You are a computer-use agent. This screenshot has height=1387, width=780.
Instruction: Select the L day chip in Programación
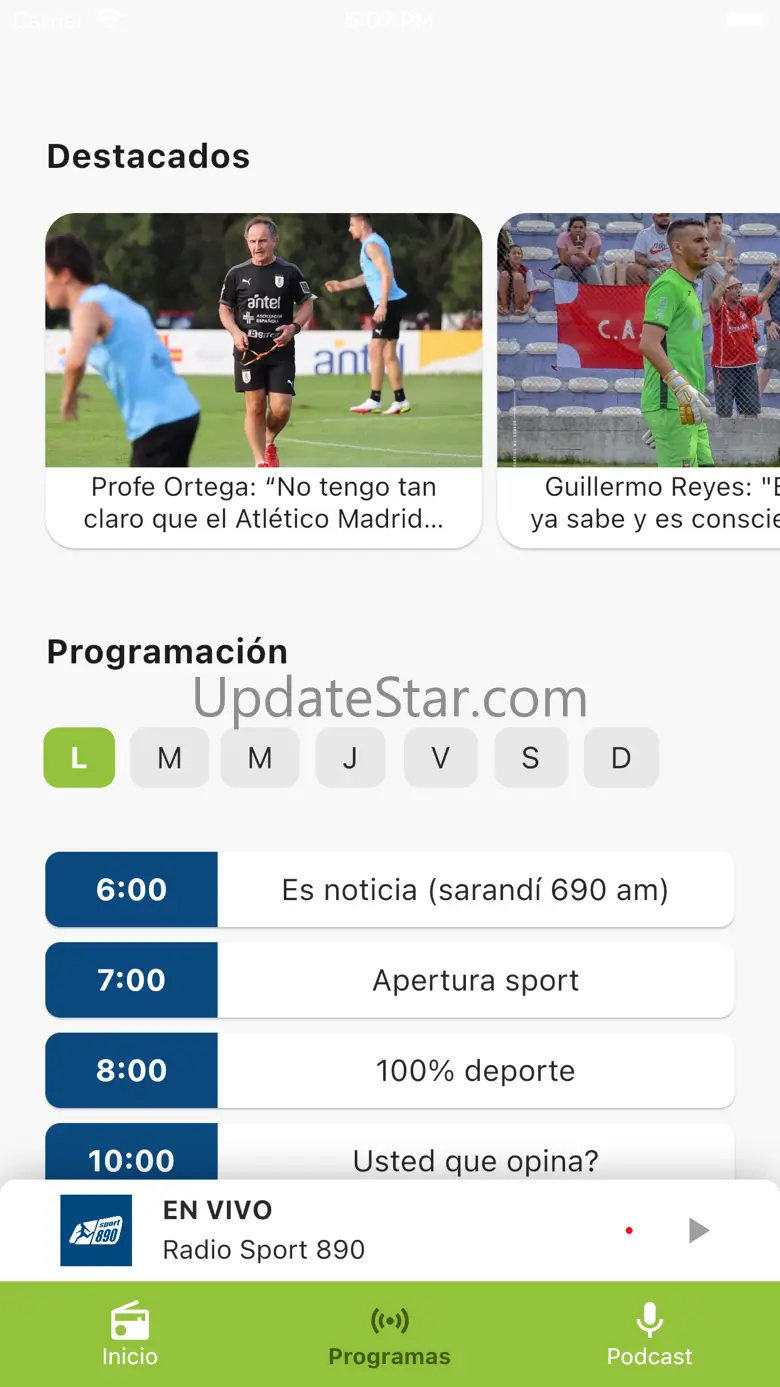coord(79,758)
